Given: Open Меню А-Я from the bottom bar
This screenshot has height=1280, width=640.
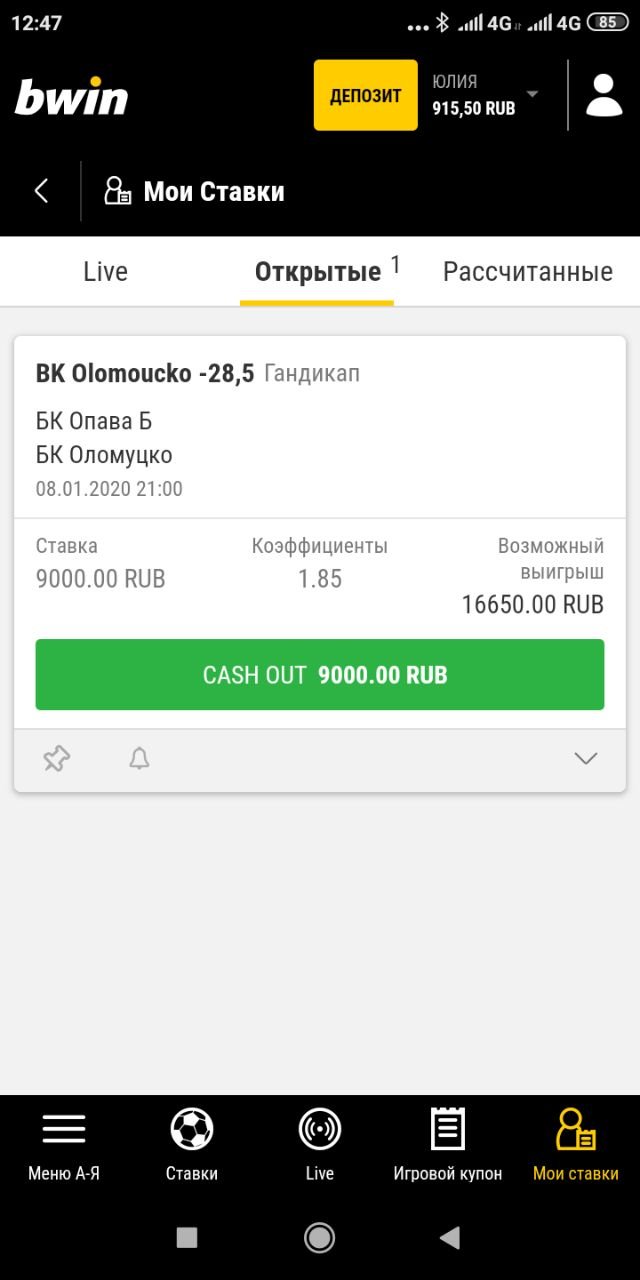Looking at the screenshot, I should coord(64,1145).
